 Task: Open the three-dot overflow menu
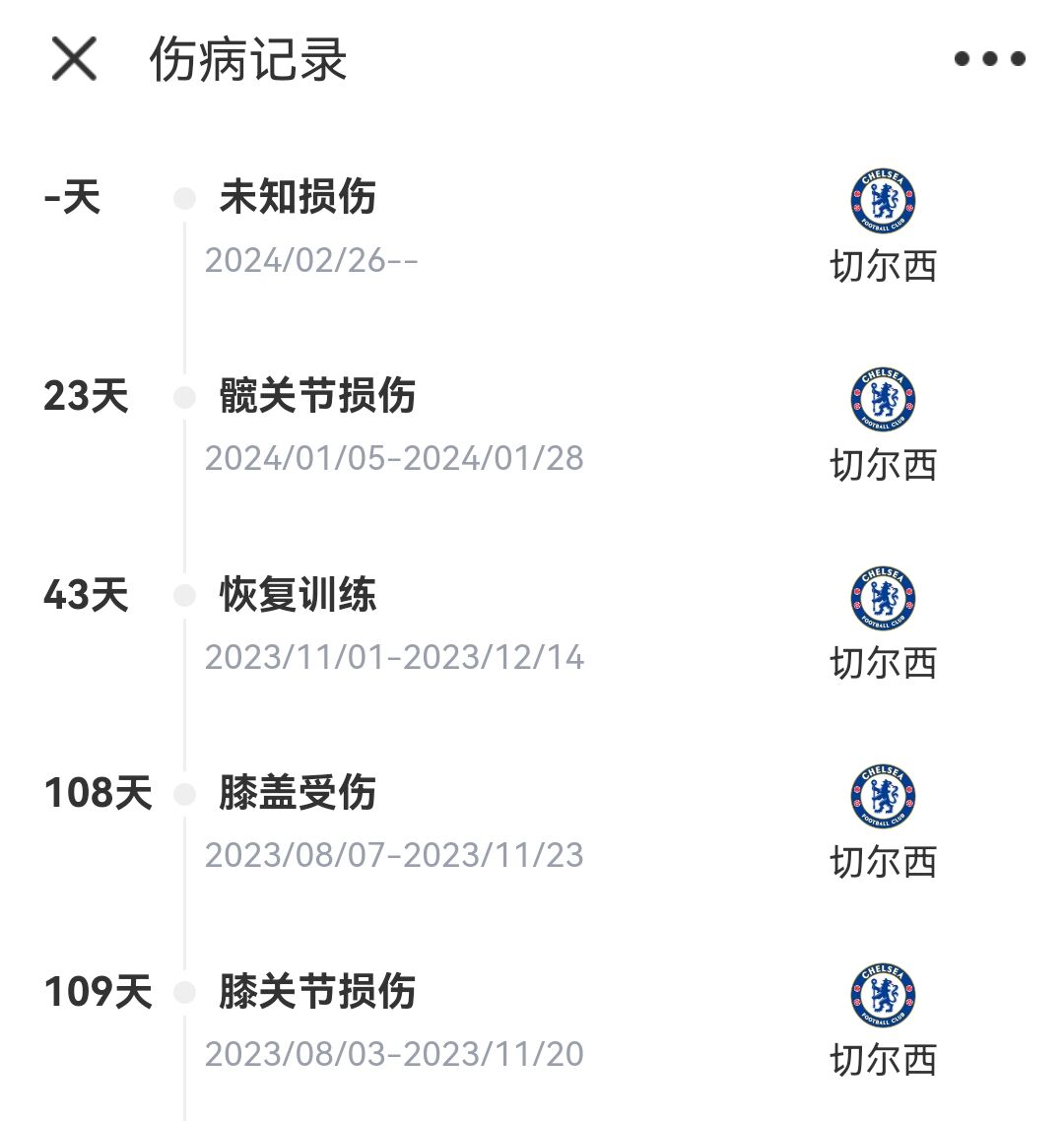click(989, 59)
